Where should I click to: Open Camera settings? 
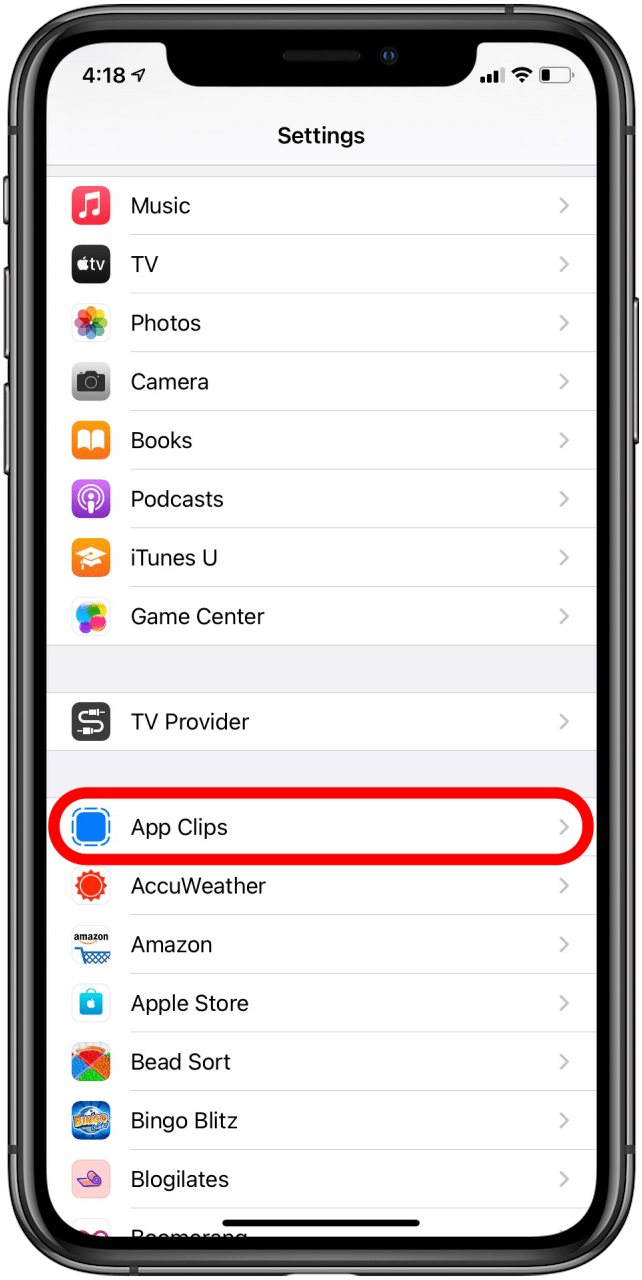pyautogui.click(x=320, y=382)
